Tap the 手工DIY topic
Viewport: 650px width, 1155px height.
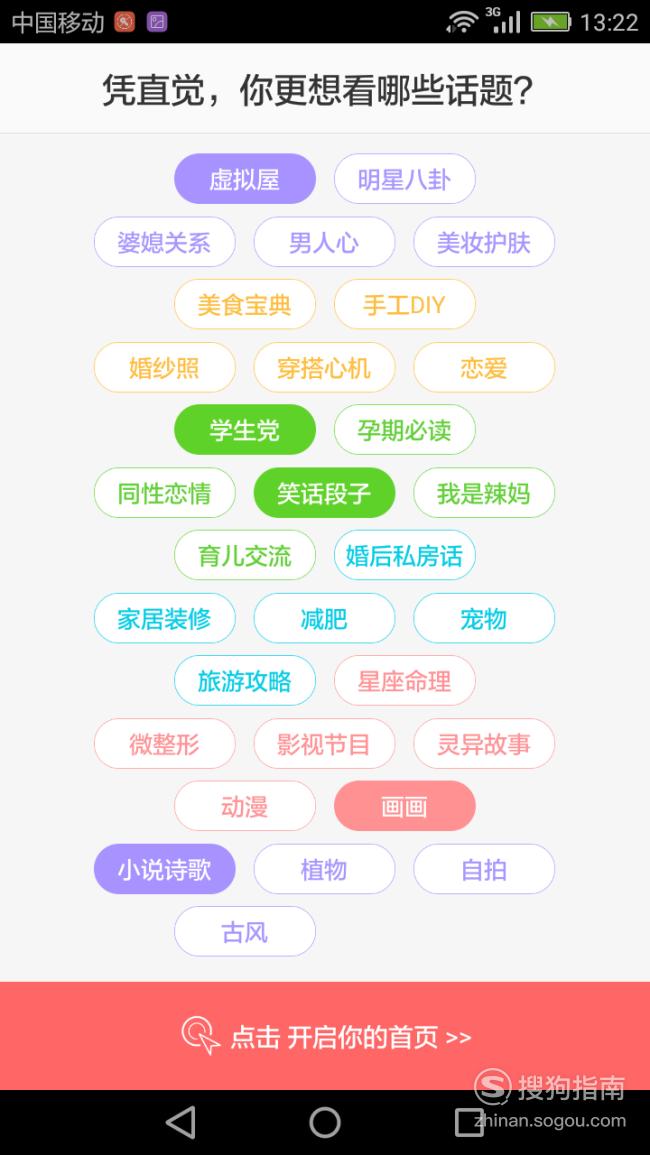pos(405,304)
